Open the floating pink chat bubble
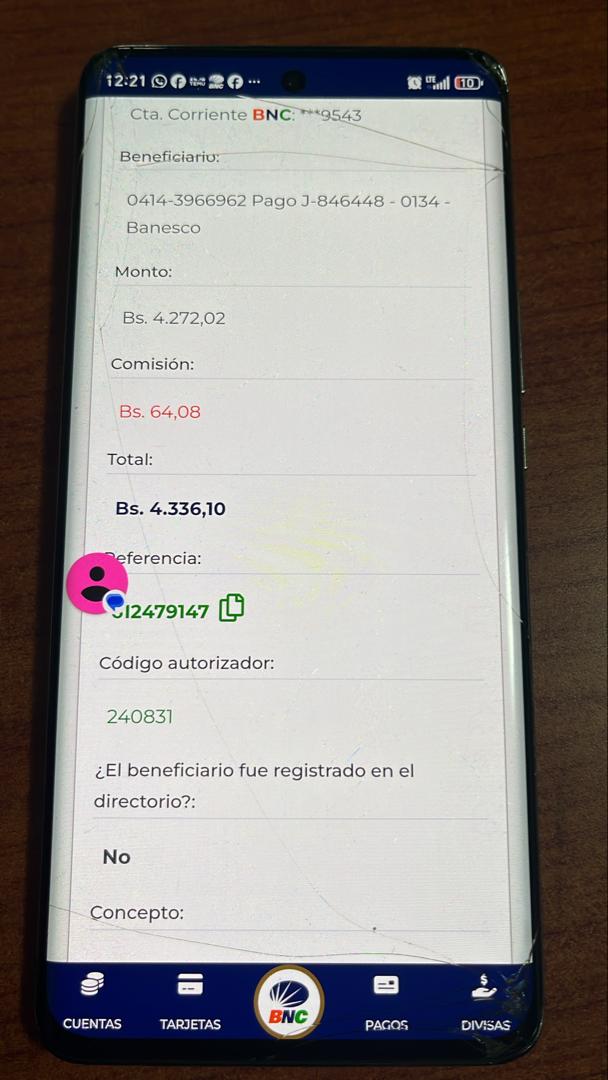608x1080 pixels. pyautogui.click(x=97, y=583)
